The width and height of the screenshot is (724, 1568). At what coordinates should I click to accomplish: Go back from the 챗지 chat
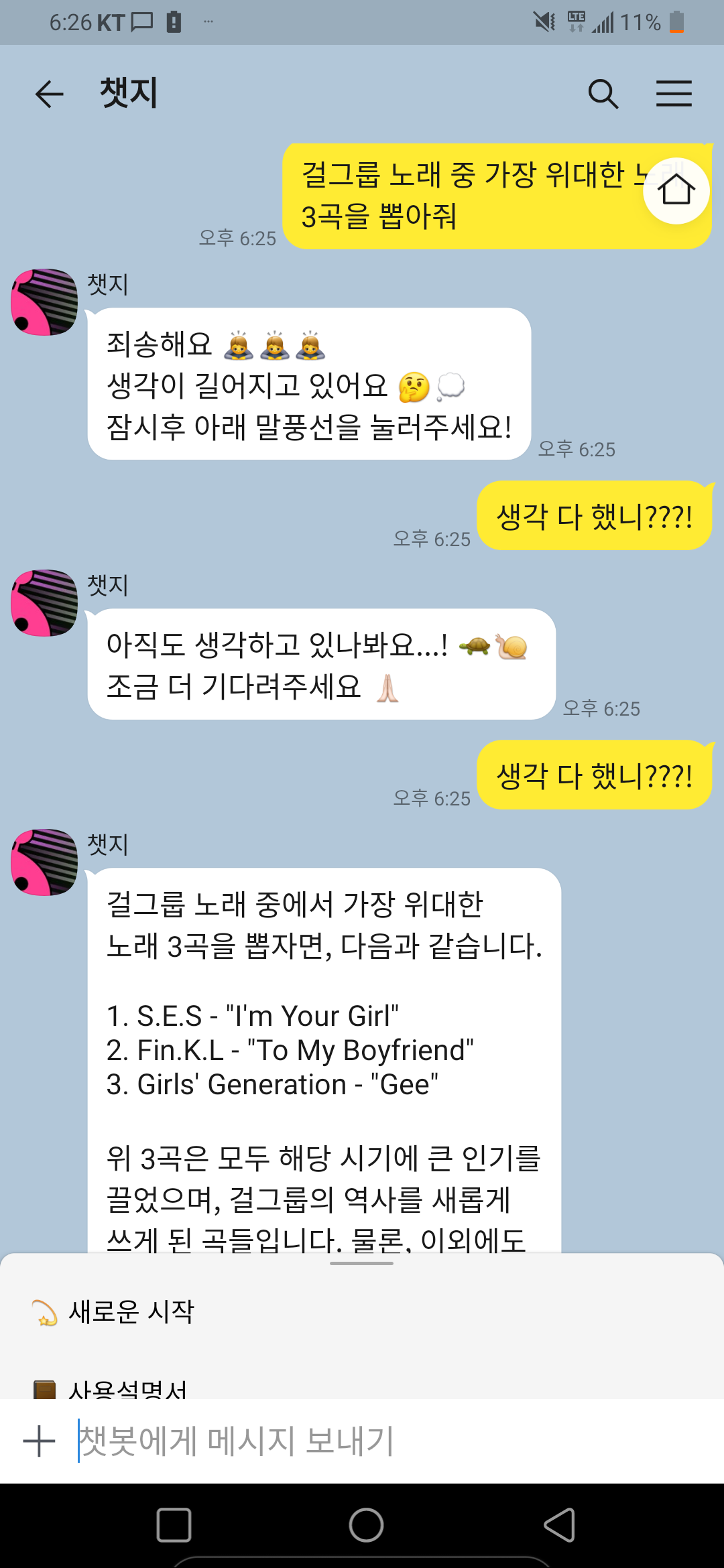tap(50, 94)
